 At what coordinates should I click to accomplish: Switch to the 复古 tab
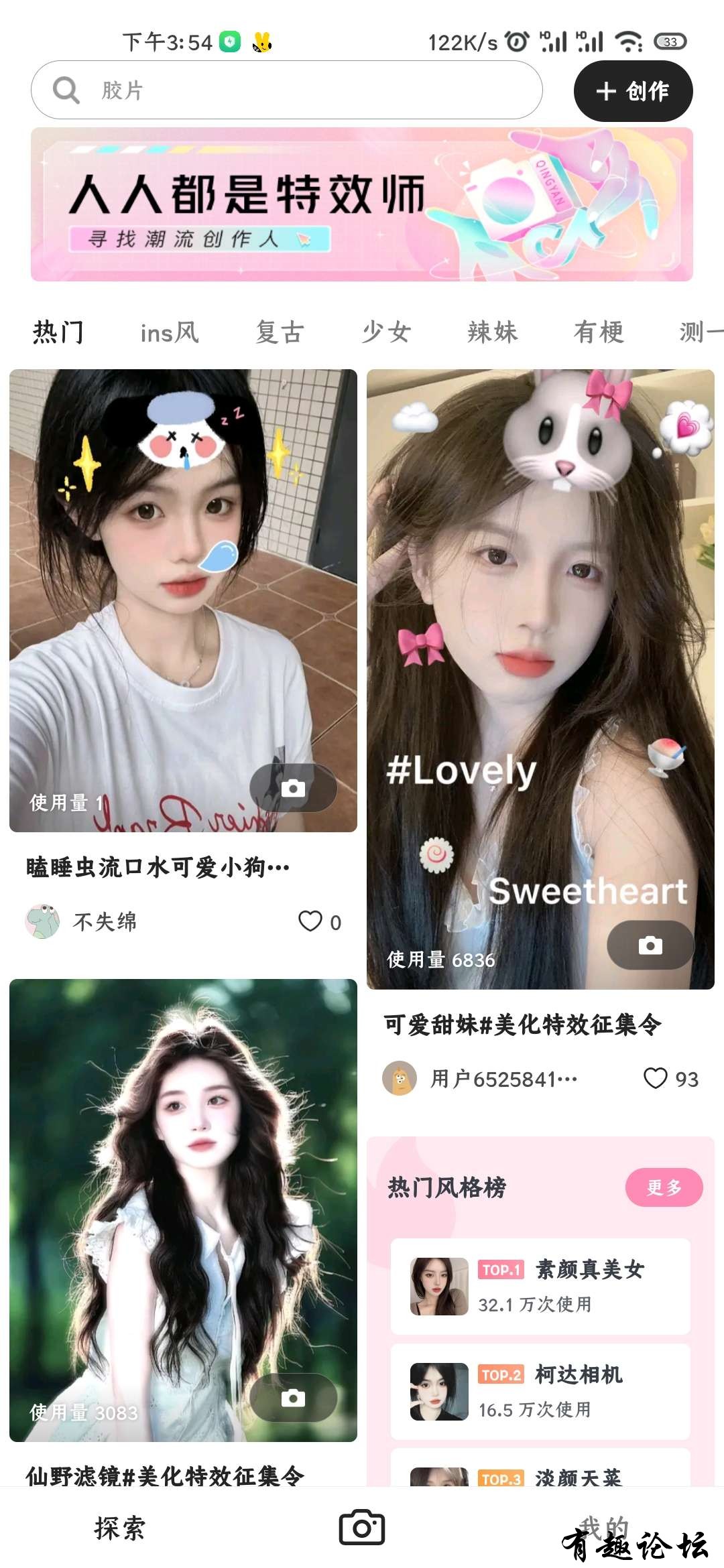click(x=280, y=332)
